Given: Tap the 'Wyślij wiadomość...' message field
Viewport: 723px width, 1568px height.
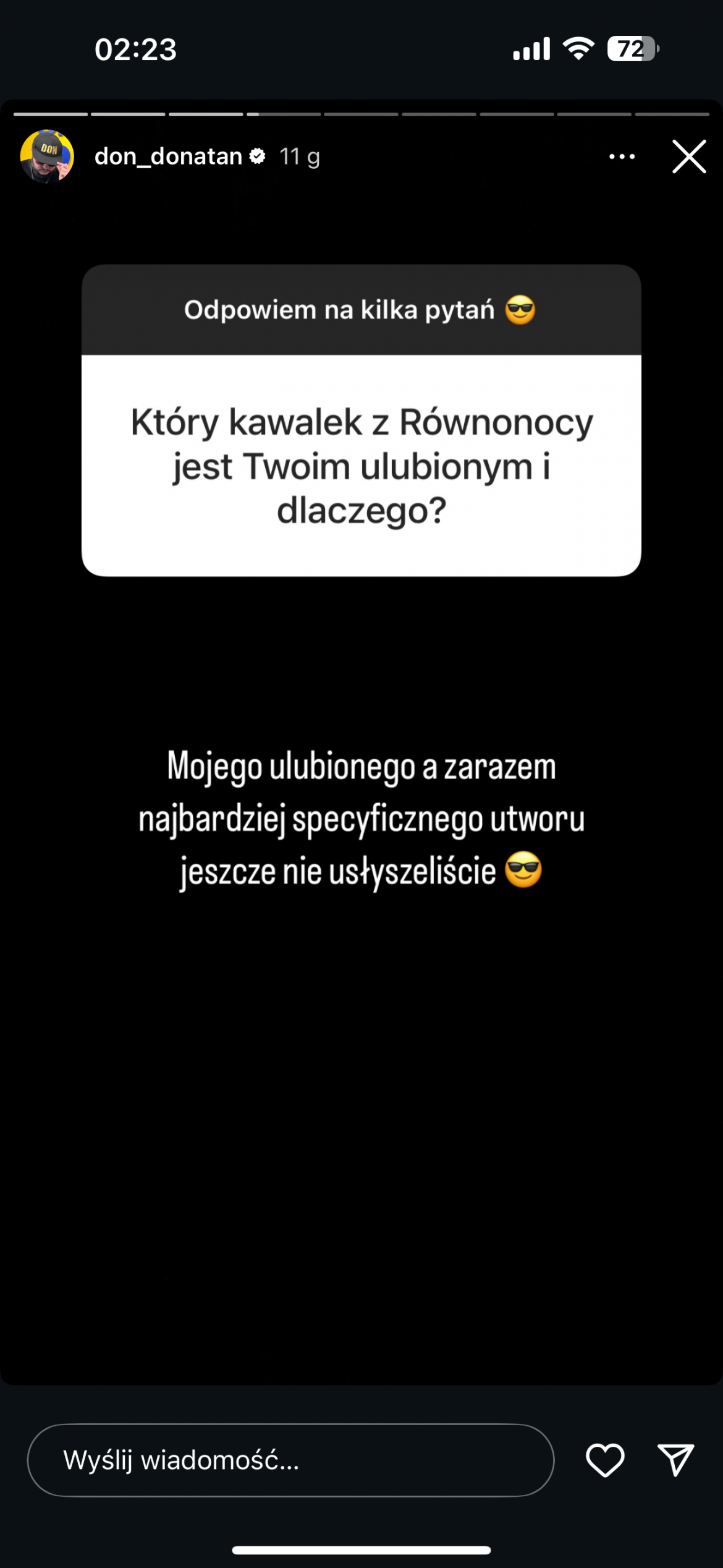Looking at the screenshot, I should [x=290, y=1460].
